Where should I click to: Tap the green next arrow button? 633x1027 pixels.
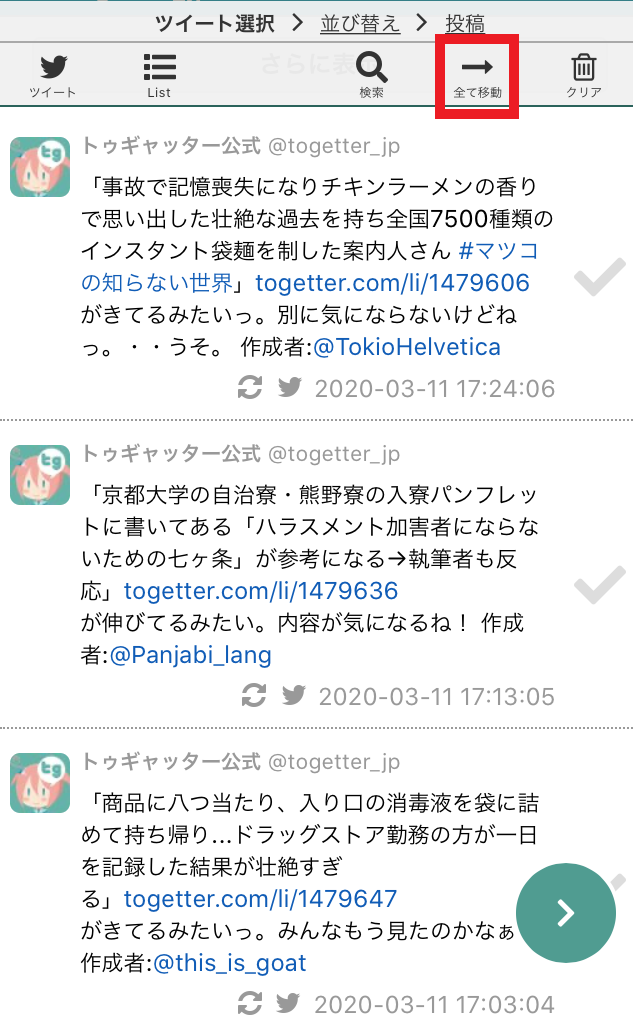(566, 912)
